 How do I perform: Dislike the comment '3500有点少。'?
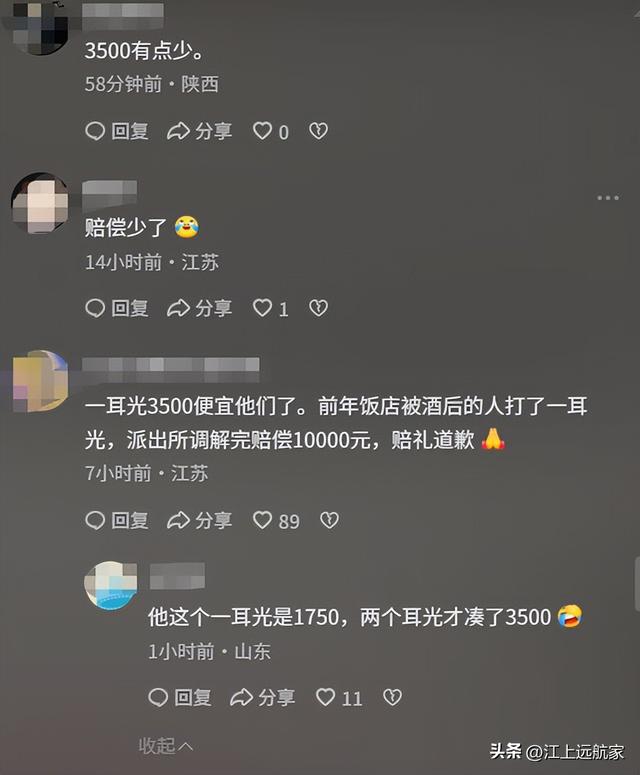(x=318, y=131)
